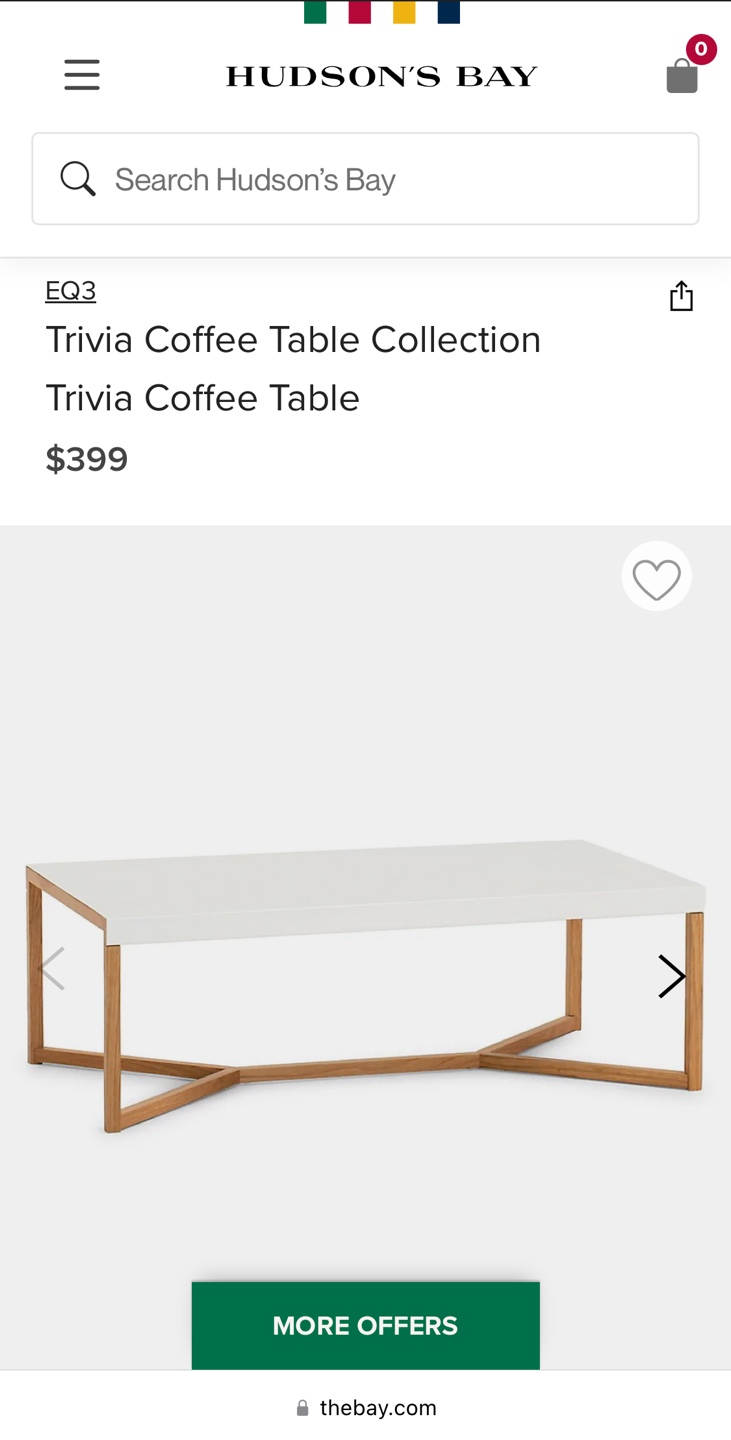Go to the Hudson's Bay homepage logo

pyautogui.click(x=381, y=76)
